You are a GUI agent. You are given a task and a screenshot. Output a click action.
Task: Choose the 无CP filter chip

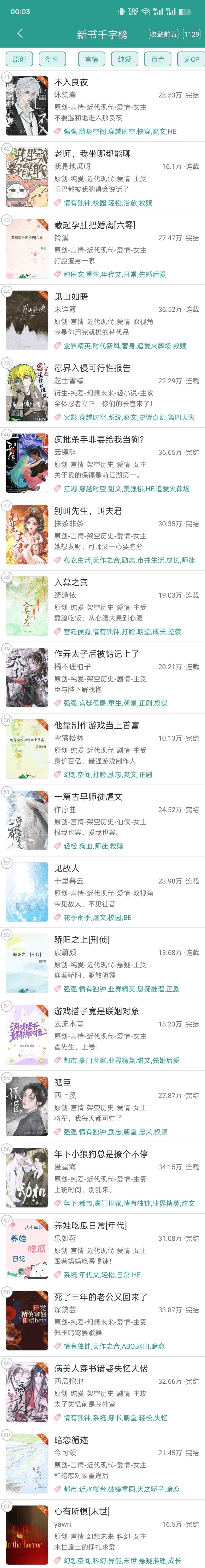[191, 59]
